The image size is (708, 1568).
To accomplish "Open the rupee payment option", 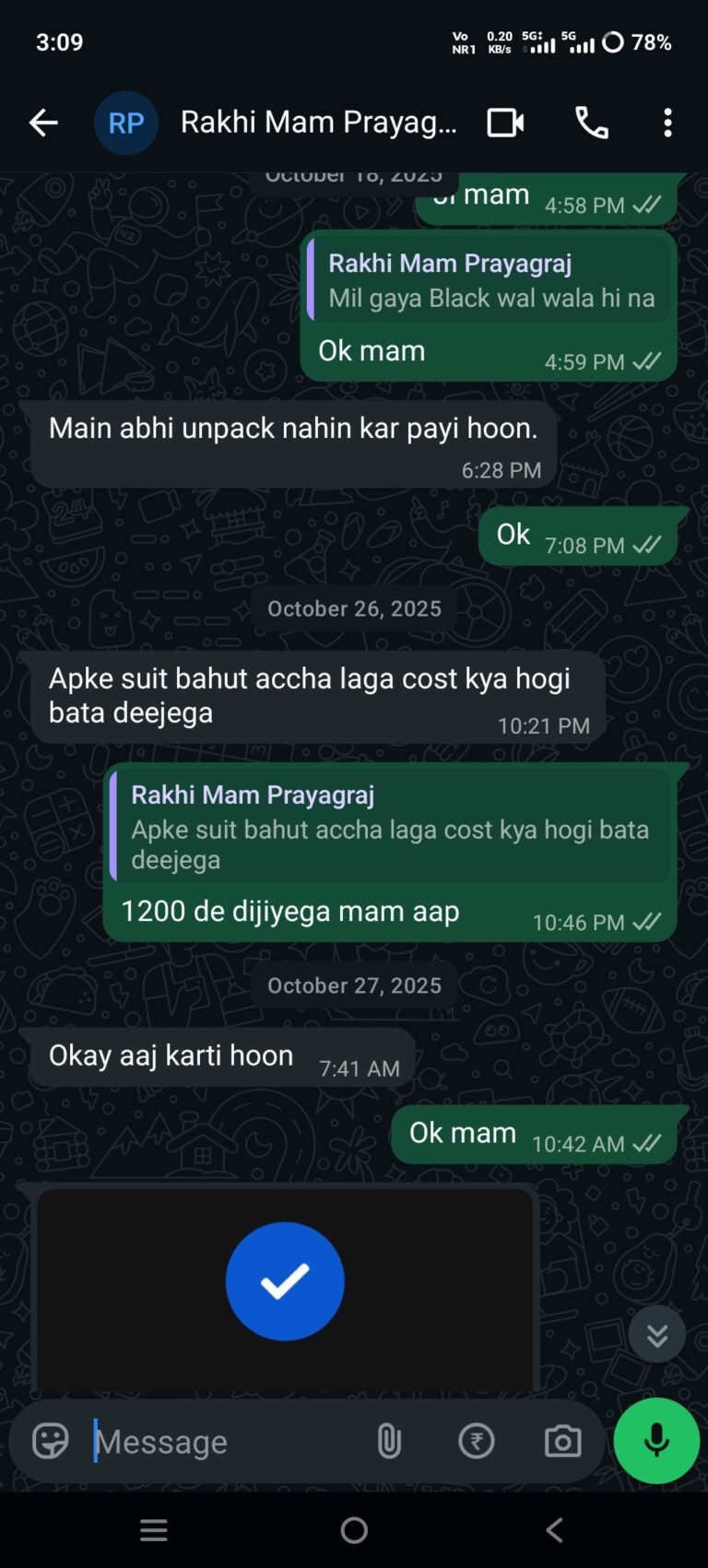I will 477,1441.
